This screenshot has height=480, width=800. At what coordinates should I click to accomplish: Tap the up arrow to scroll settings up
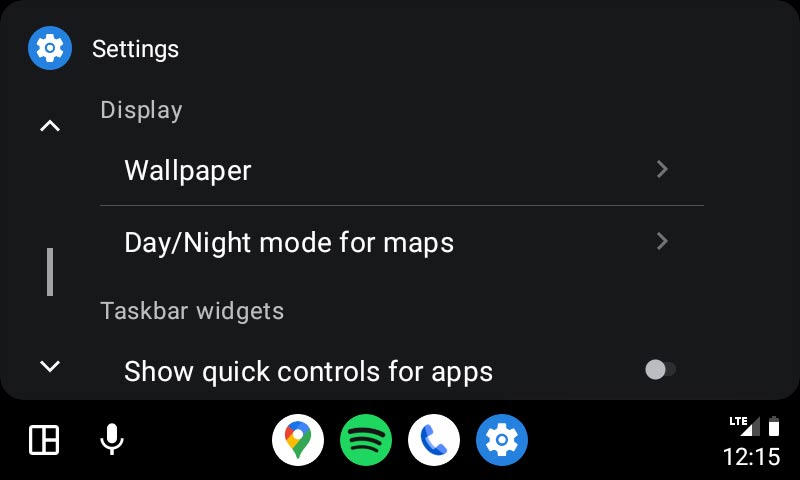click(x=49, y=126)
